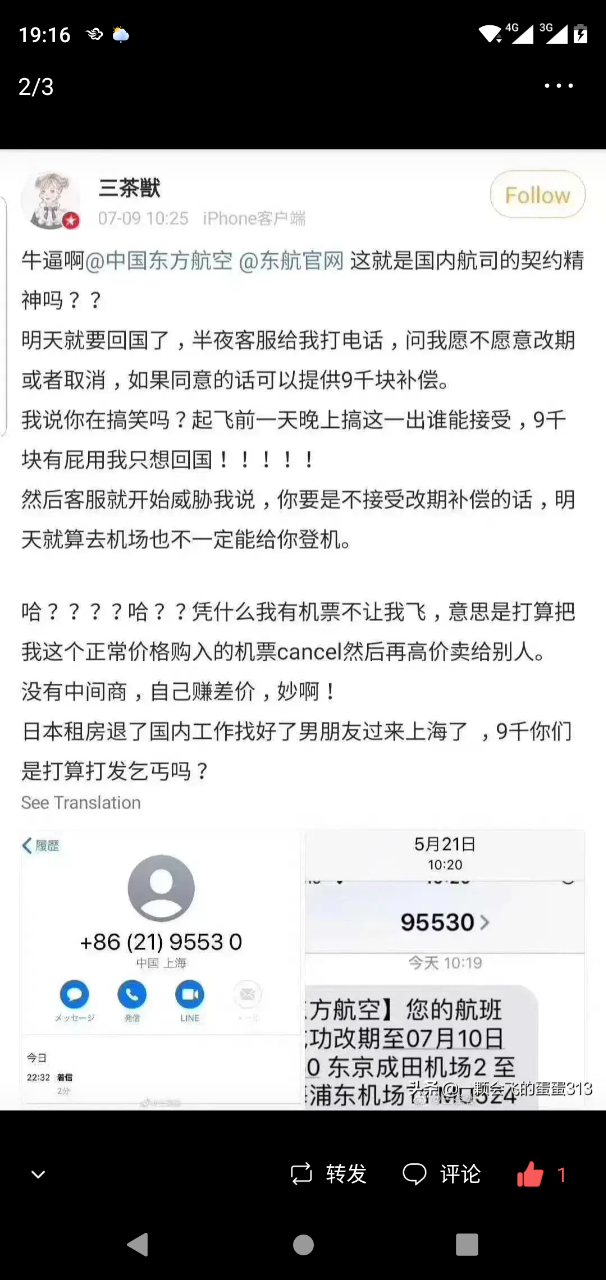
Task: Tap the red thumbs-up like icon
Action: [x=530, y=1174]
